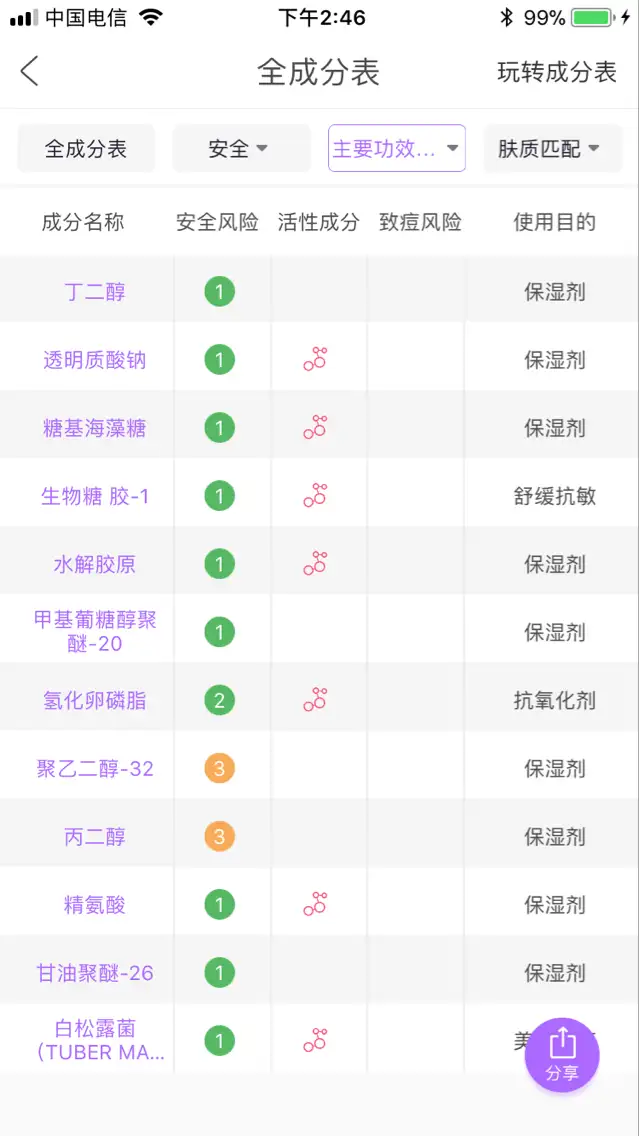View details for 氢化卵磷脂
This screenshot has width=639, height=1136.
pos(95,701)
